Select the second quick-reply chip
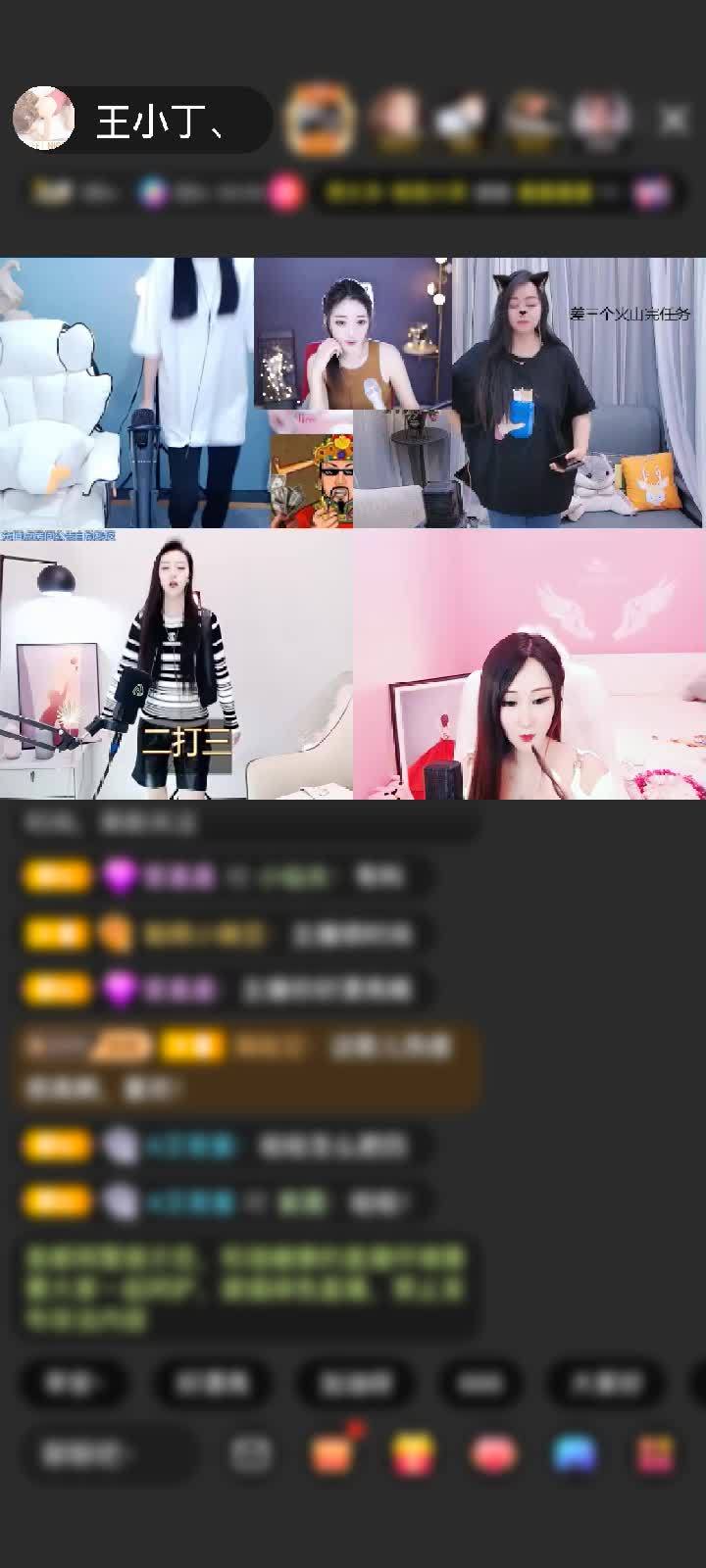The width and height of the screenshot is (706, 1568). tap(212, 1383)
